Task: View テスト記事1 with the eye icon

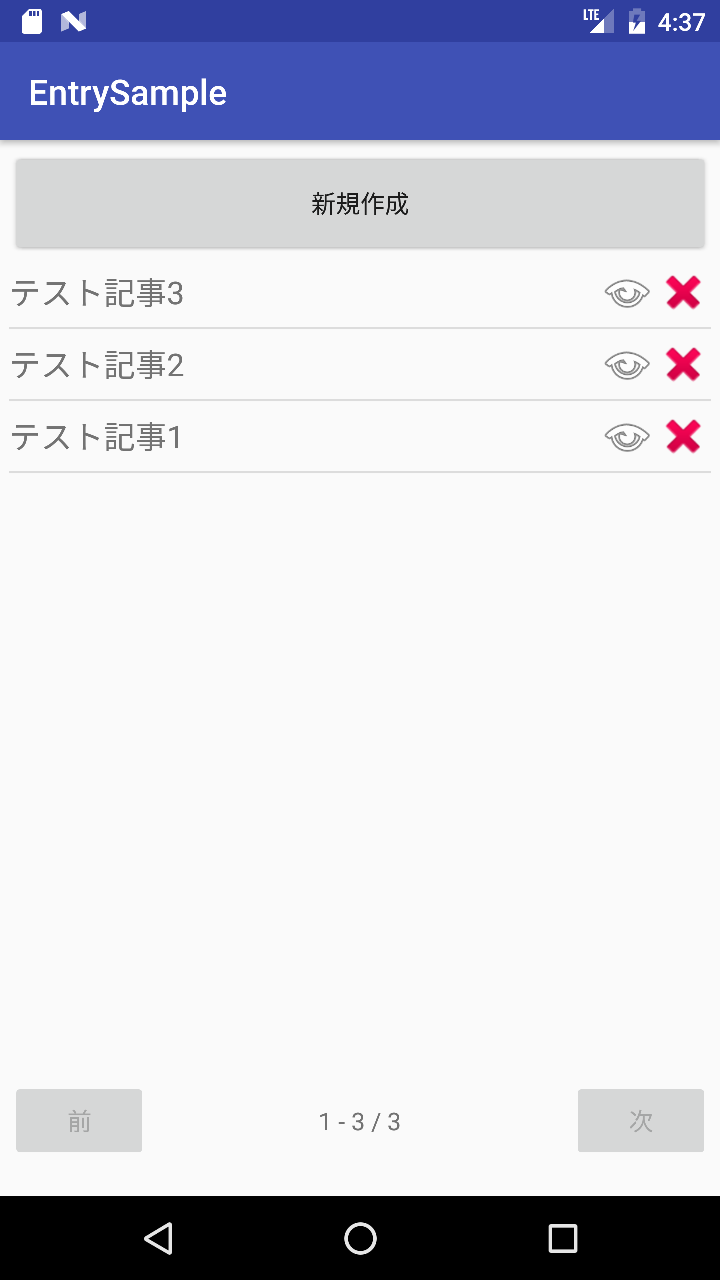Action: pyautogui.click(x=627, y=437)
